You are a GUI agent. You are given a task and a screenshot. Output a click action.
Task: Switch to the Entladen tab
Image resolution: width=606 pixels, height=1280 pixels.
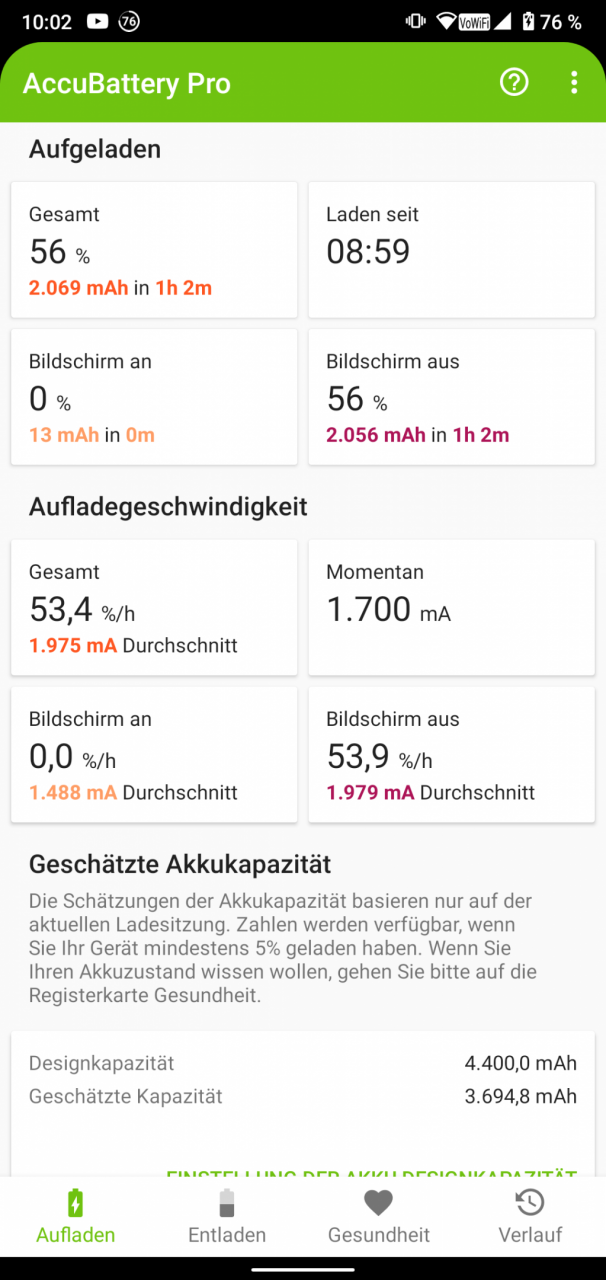point(227,1216)
